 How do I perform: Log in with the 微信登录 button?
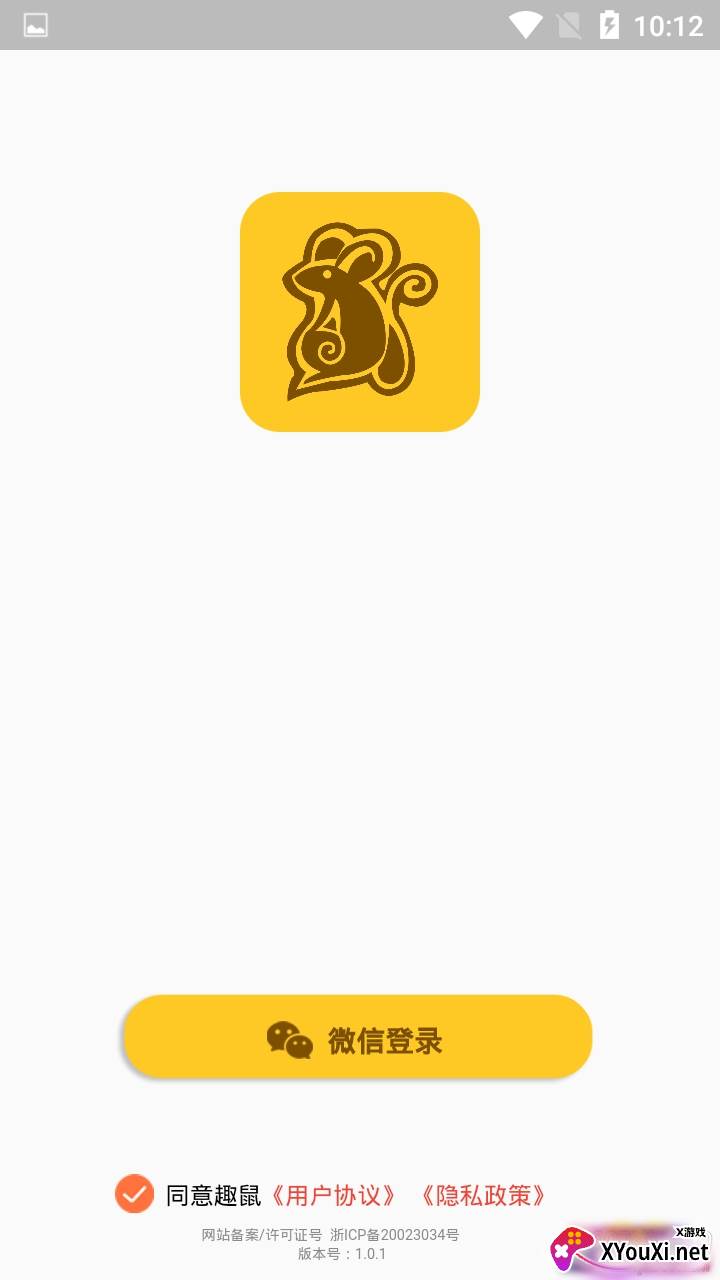(x=358, y=1038)
